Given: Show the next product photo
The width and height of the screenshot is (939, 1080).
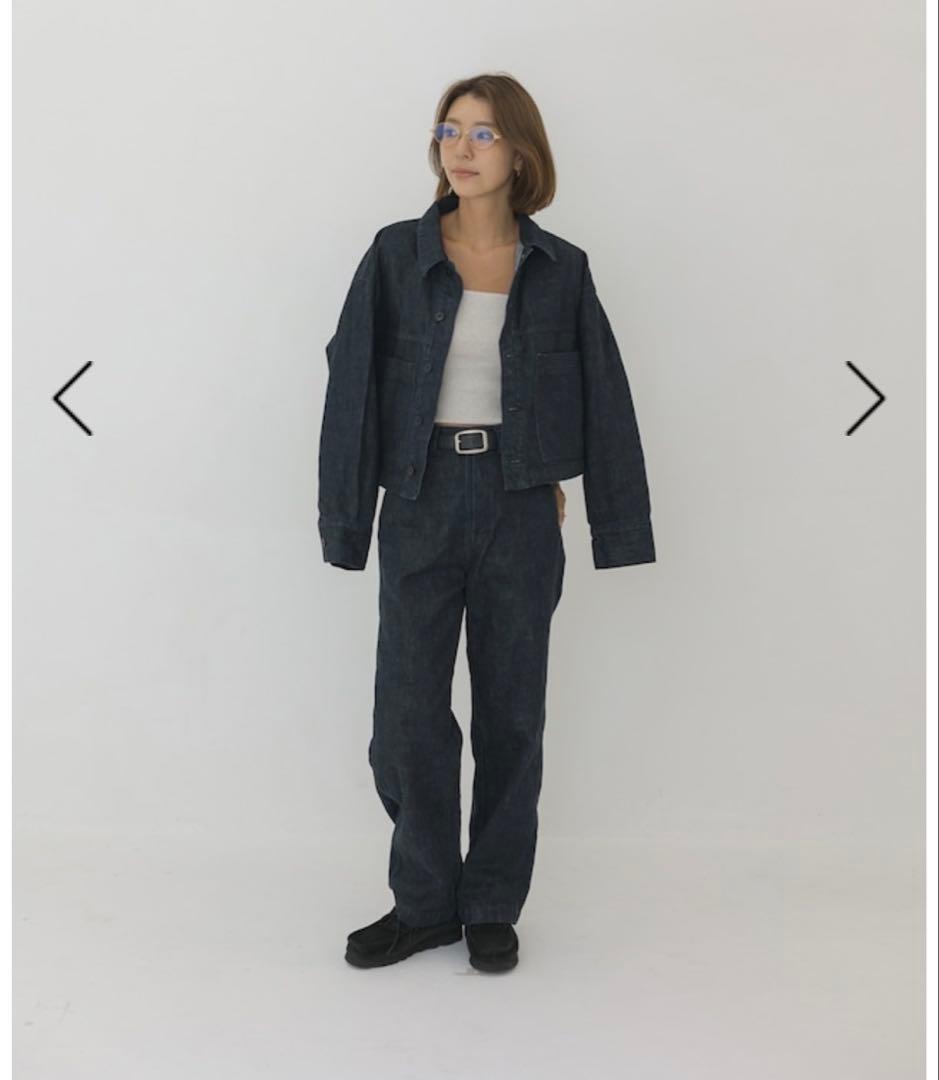Looking at the screenshot, I should pyautogui.click(x=865, y=398).
